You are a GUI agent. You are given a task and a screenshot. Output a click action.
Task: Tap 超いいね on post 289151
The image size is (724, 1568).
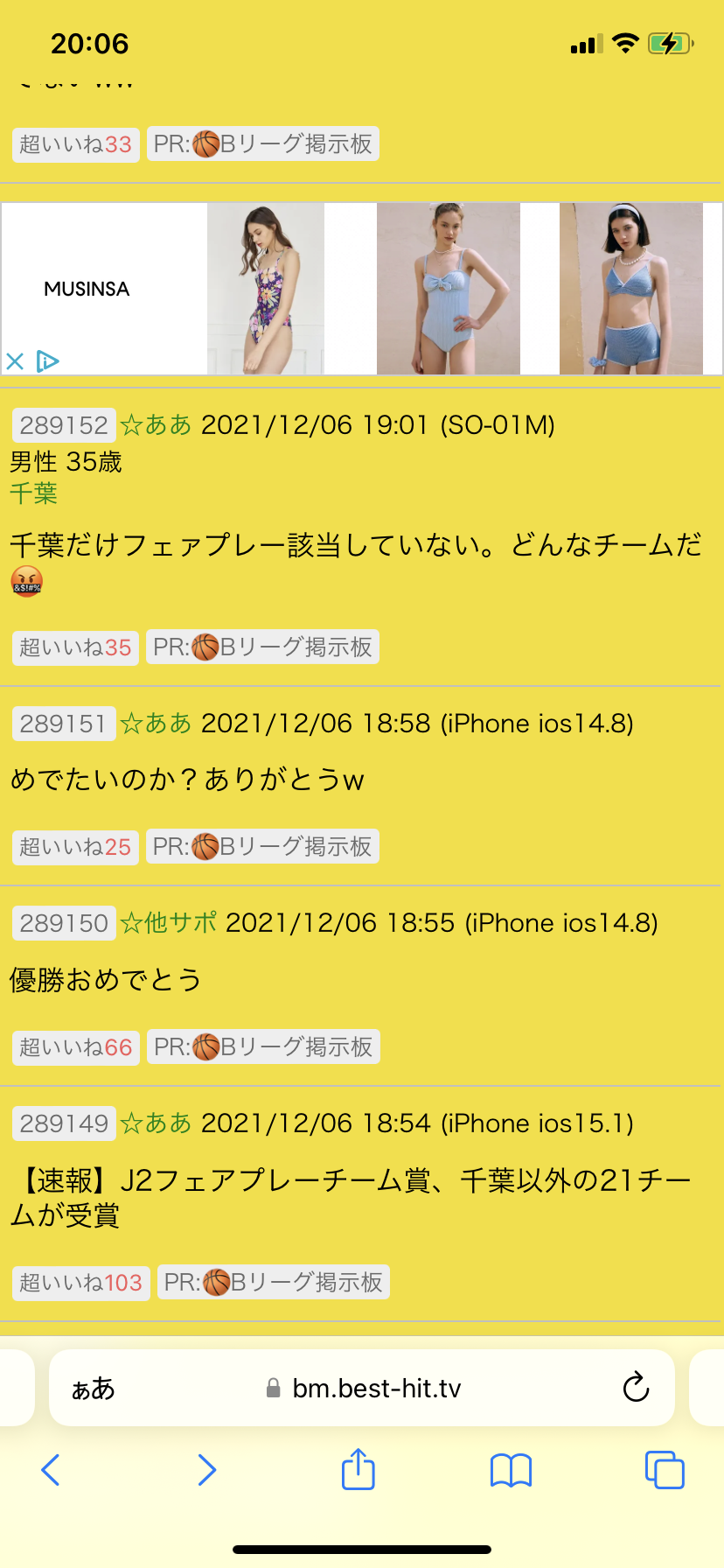[x=75, y=847]
